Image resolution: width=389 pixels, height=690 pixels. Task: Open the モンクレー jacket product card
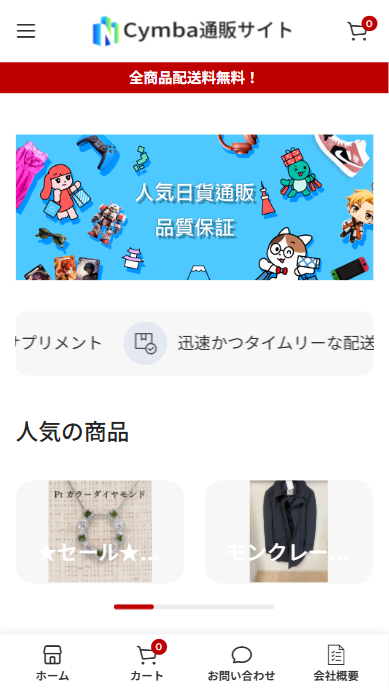click(289, 531)
